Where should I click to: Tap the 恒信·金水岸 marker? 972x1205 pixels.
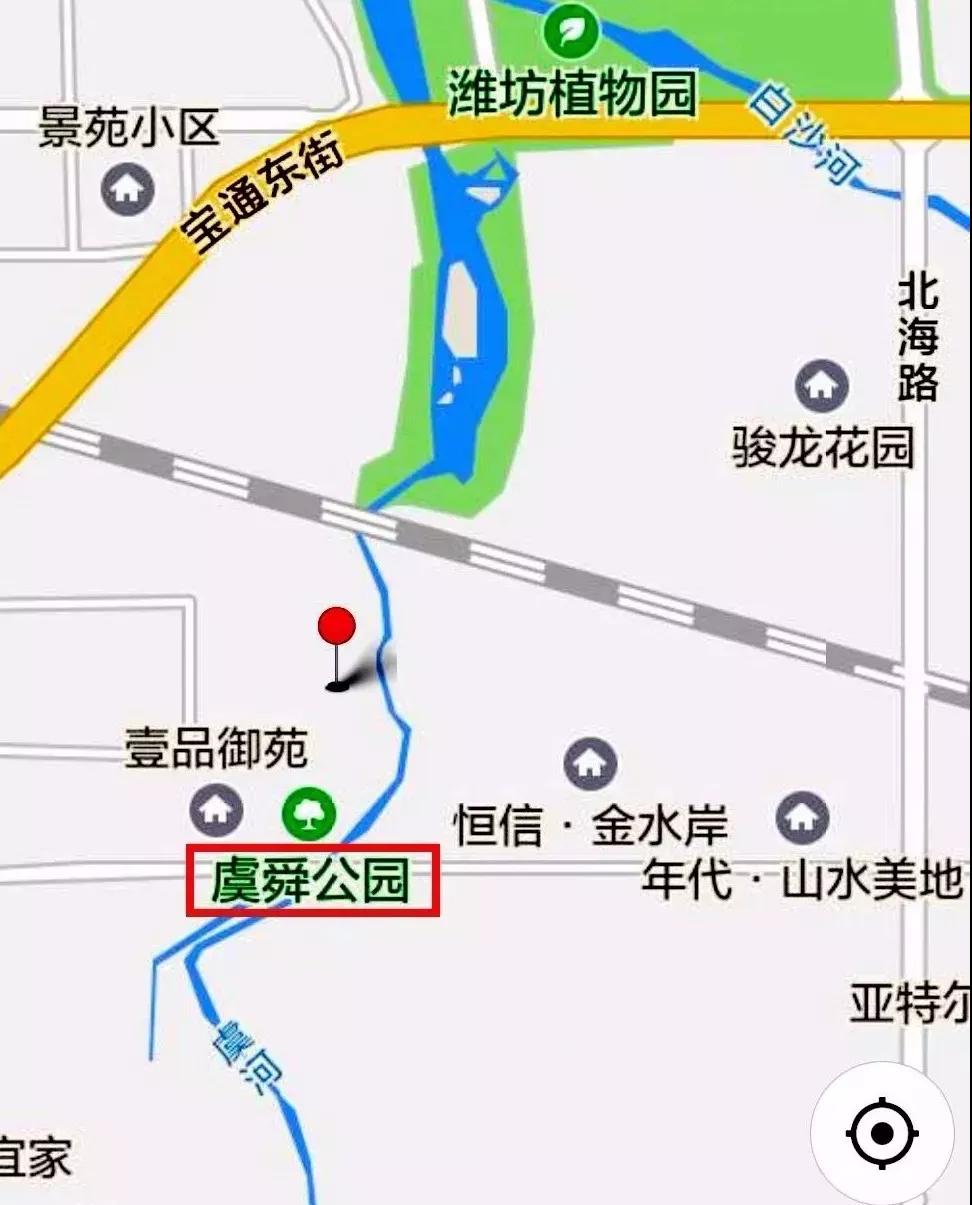point(590,765)
